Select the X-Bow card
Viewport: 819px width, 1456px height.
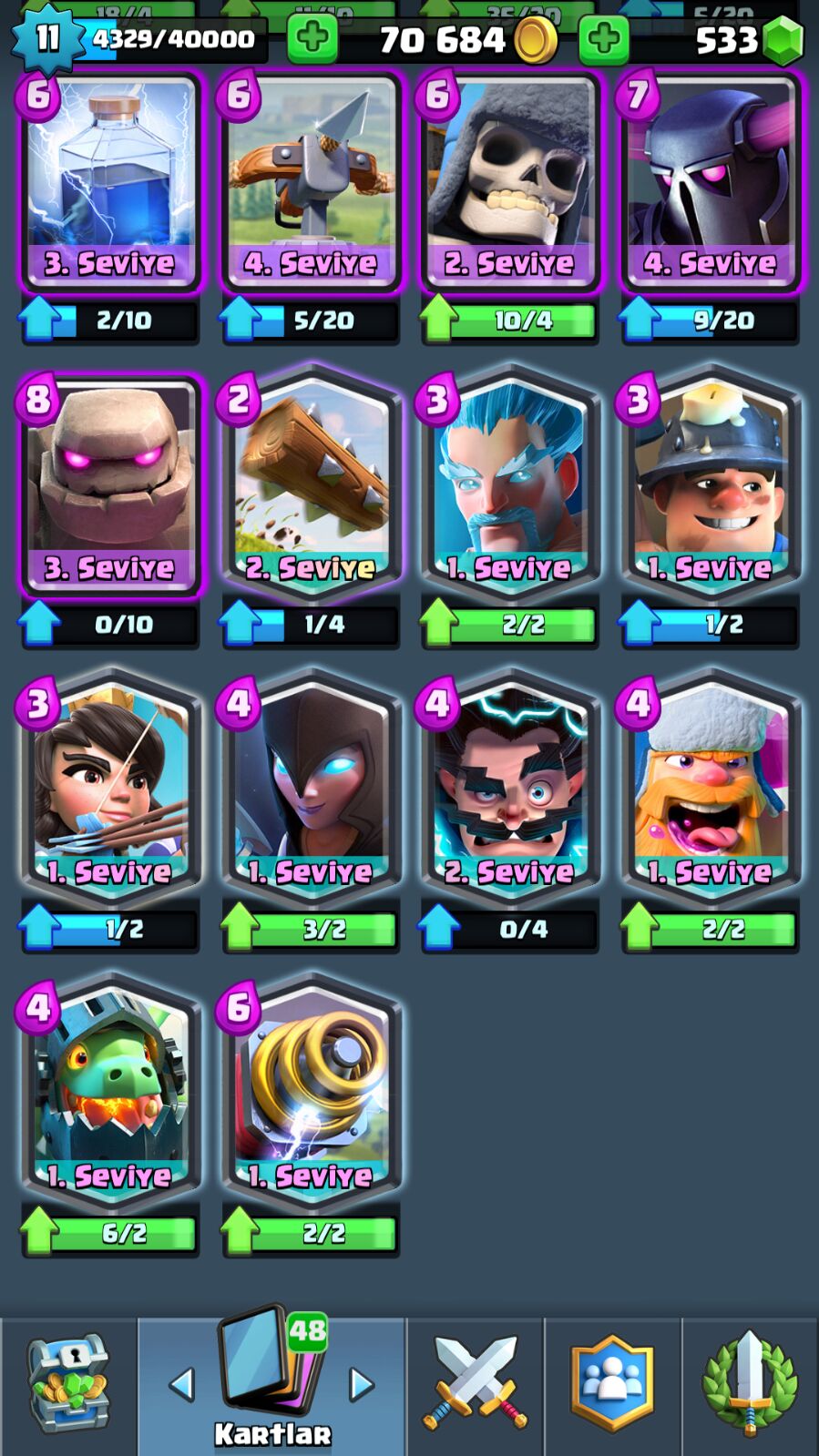(x=311, y=182)
